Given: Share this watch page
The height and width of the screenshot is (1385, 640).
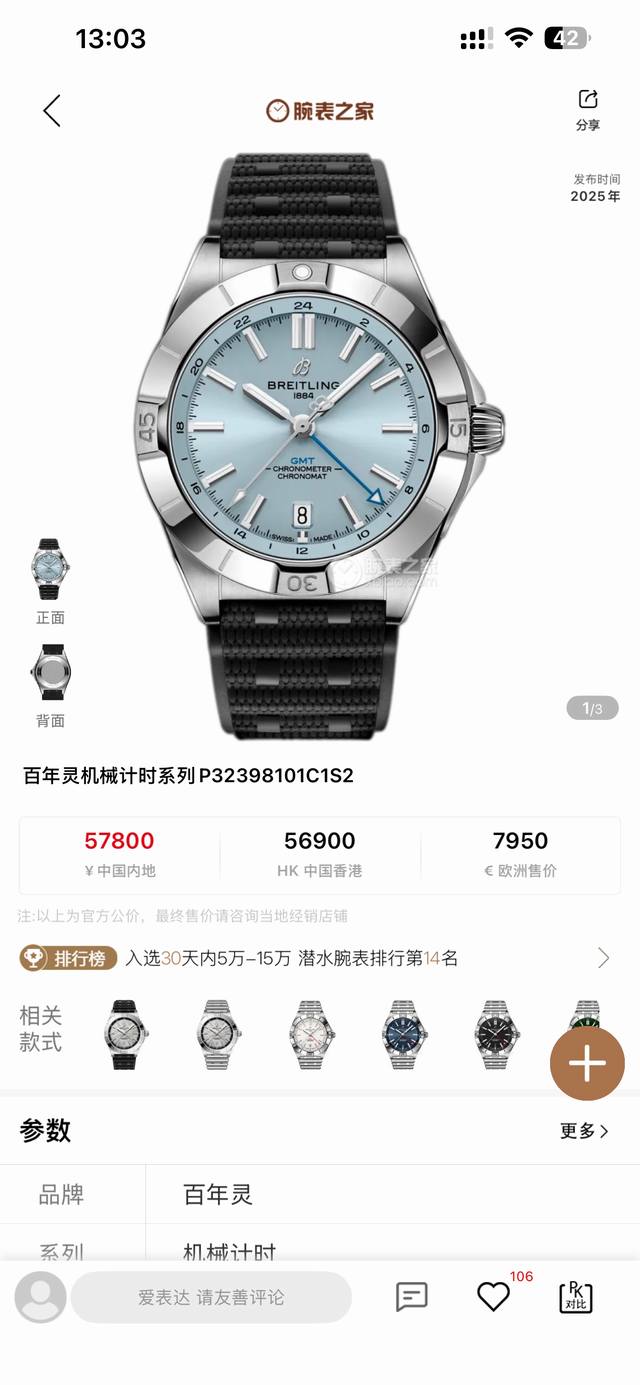Looking at the screenshot, I should click(x=588, y=110).
